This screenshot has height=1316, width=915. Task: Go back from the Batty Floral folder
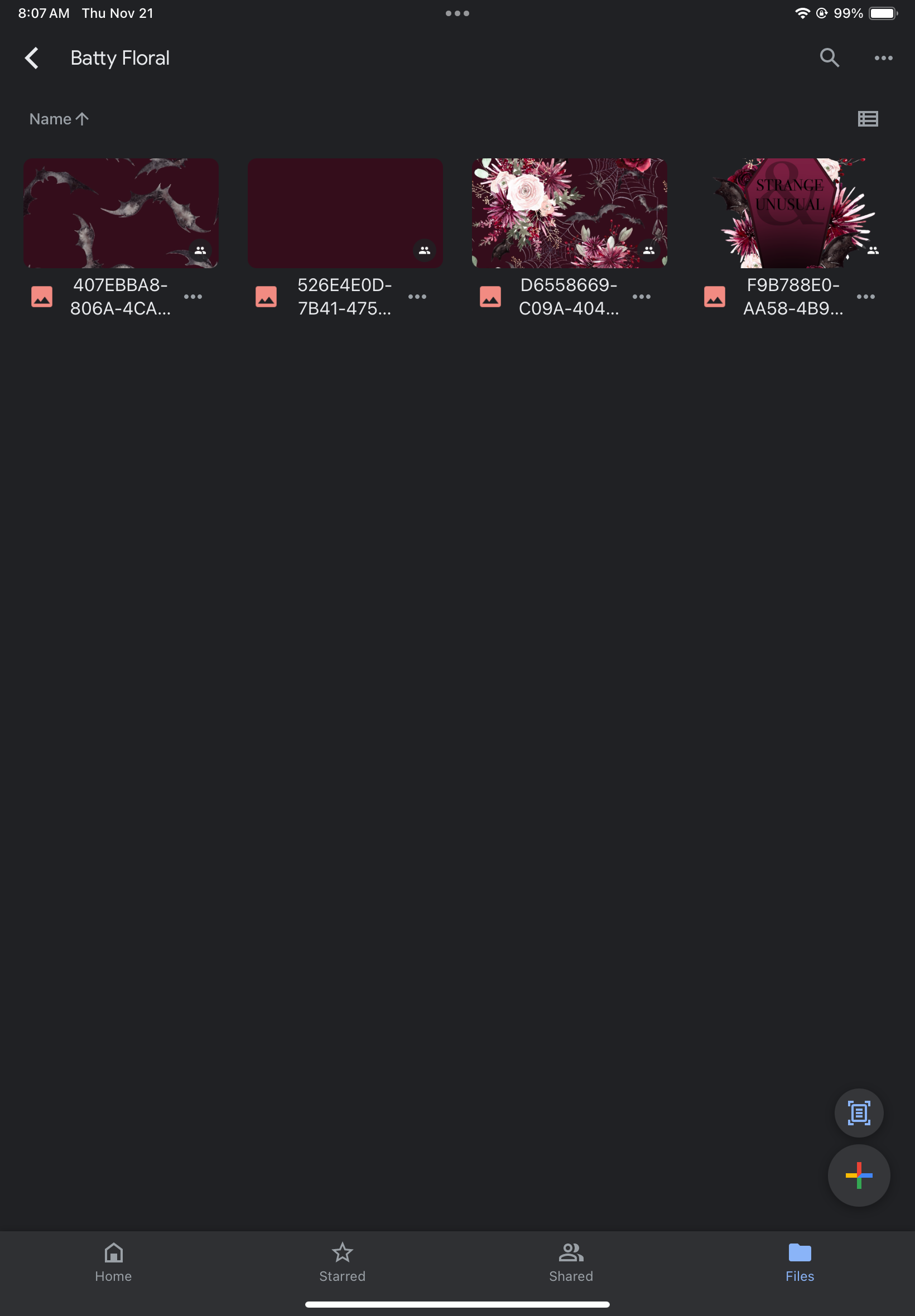tap(32, 58)
